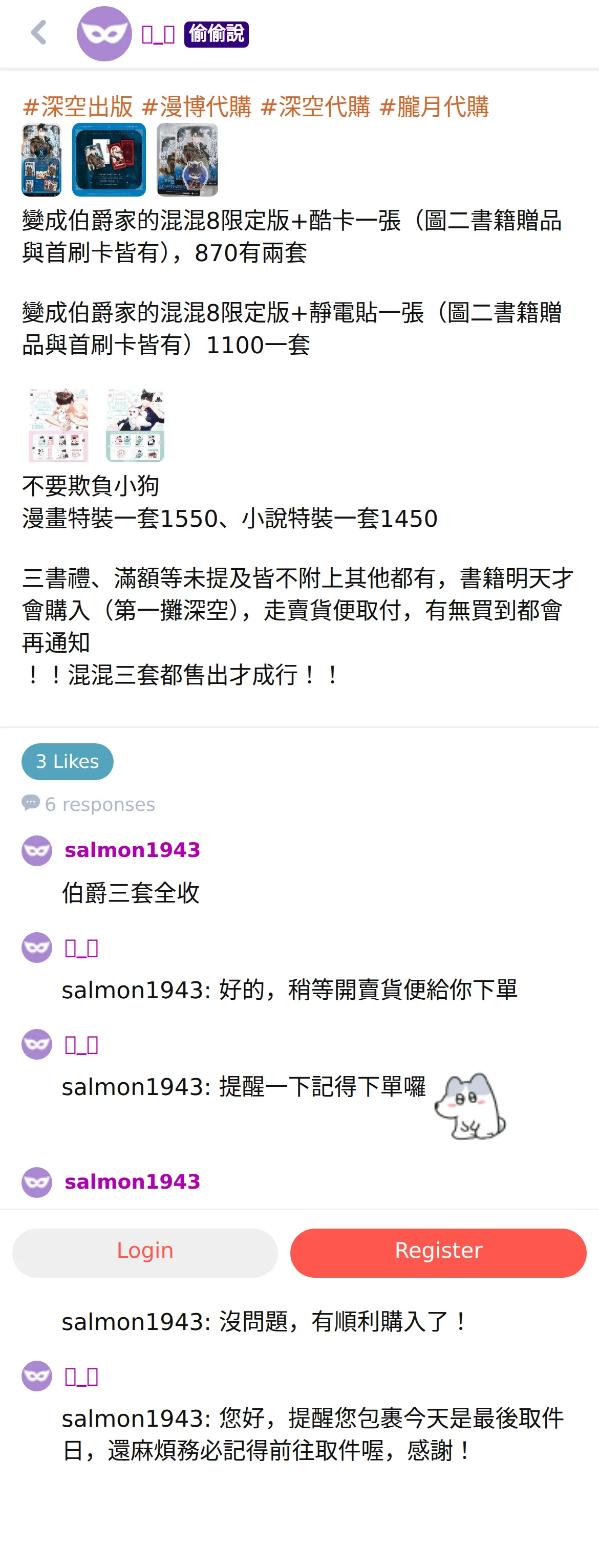Open salmon1943's profile on 伯爵三套全收 comment
The width and height of the screenshot is (599, 1568).
click(x=132, y=850)
